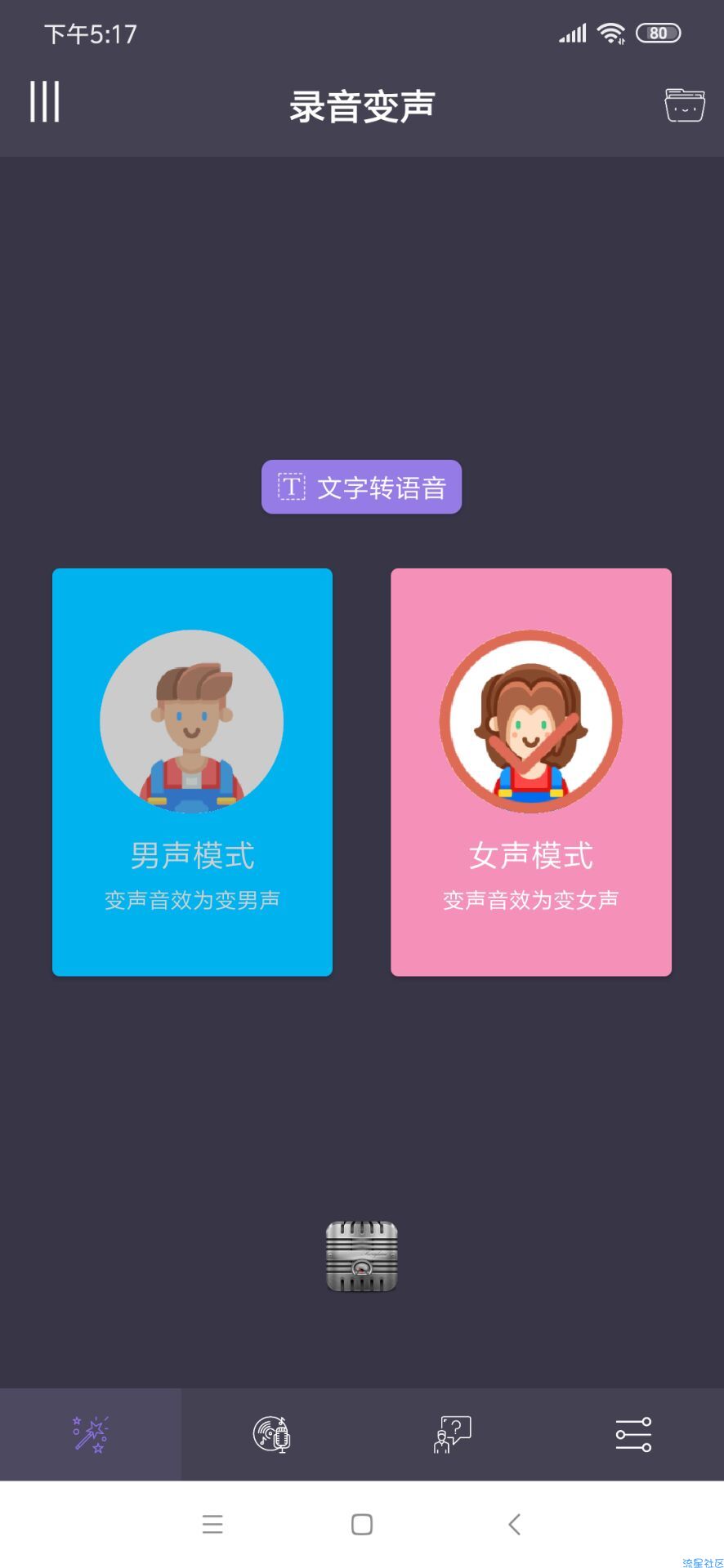Switch to the record-and-mic tab

(271, 1435)
